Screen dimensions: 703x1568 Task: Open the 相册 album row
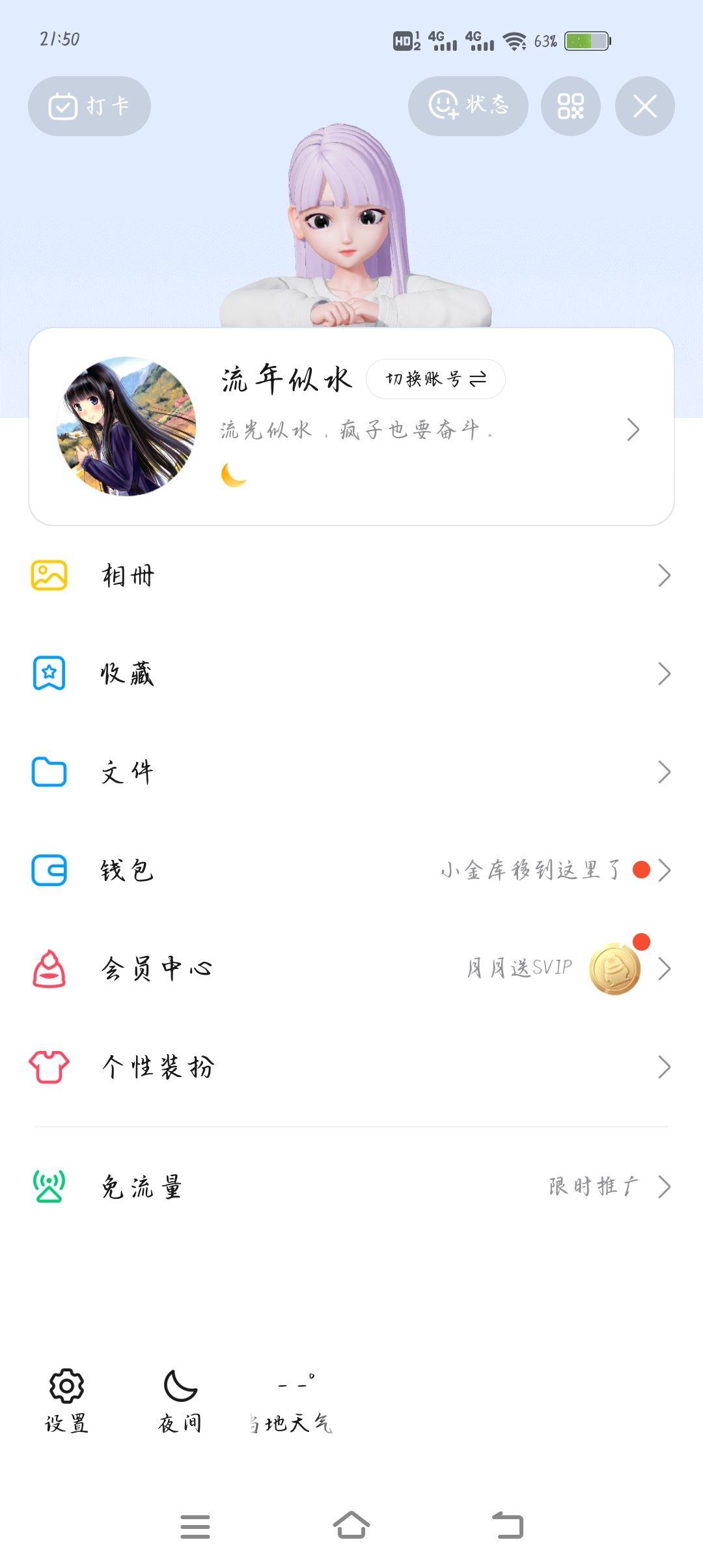coord(351,576)
